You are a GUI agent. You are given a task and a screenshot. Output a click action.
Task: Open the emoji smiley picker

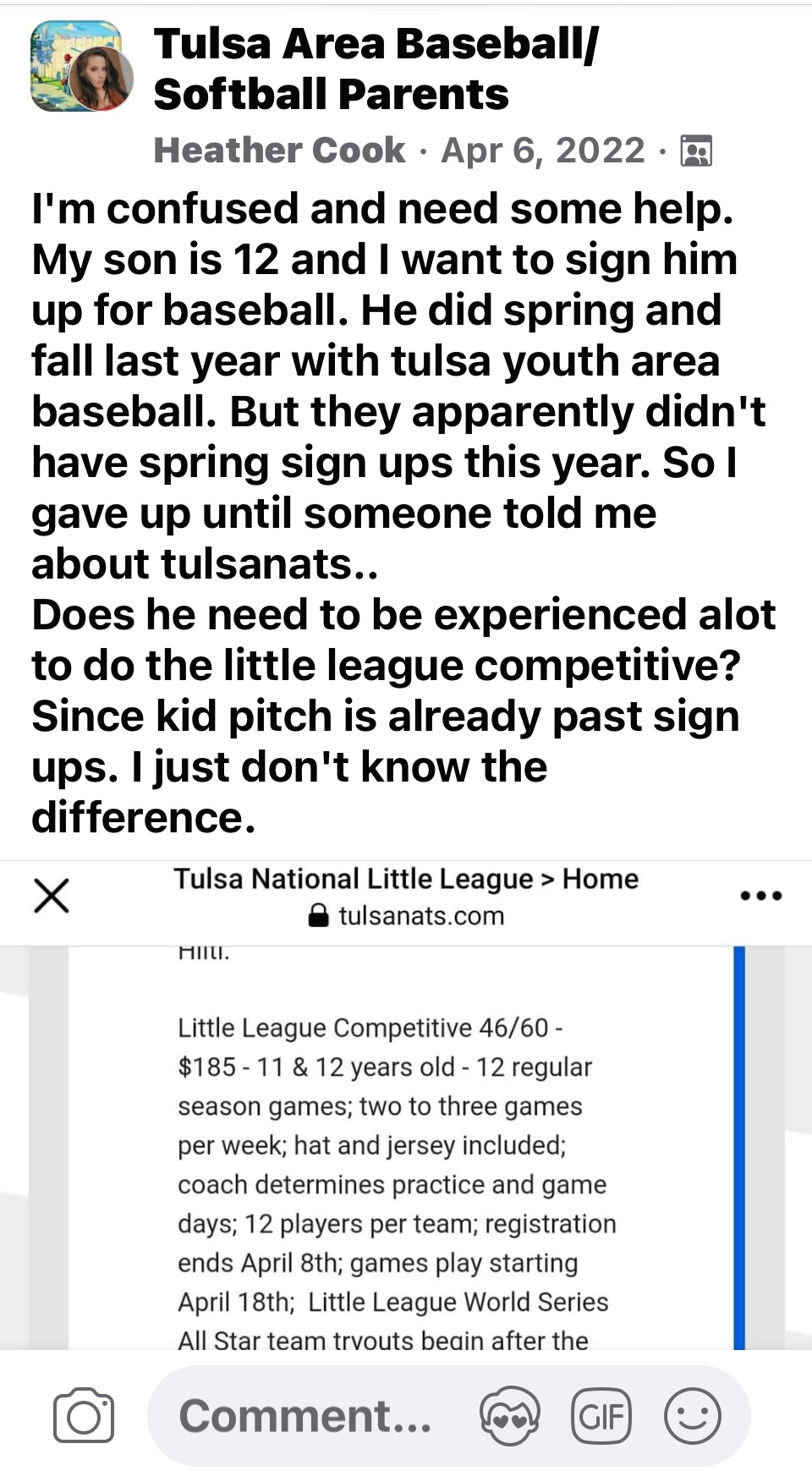[x=693, y=1415]
